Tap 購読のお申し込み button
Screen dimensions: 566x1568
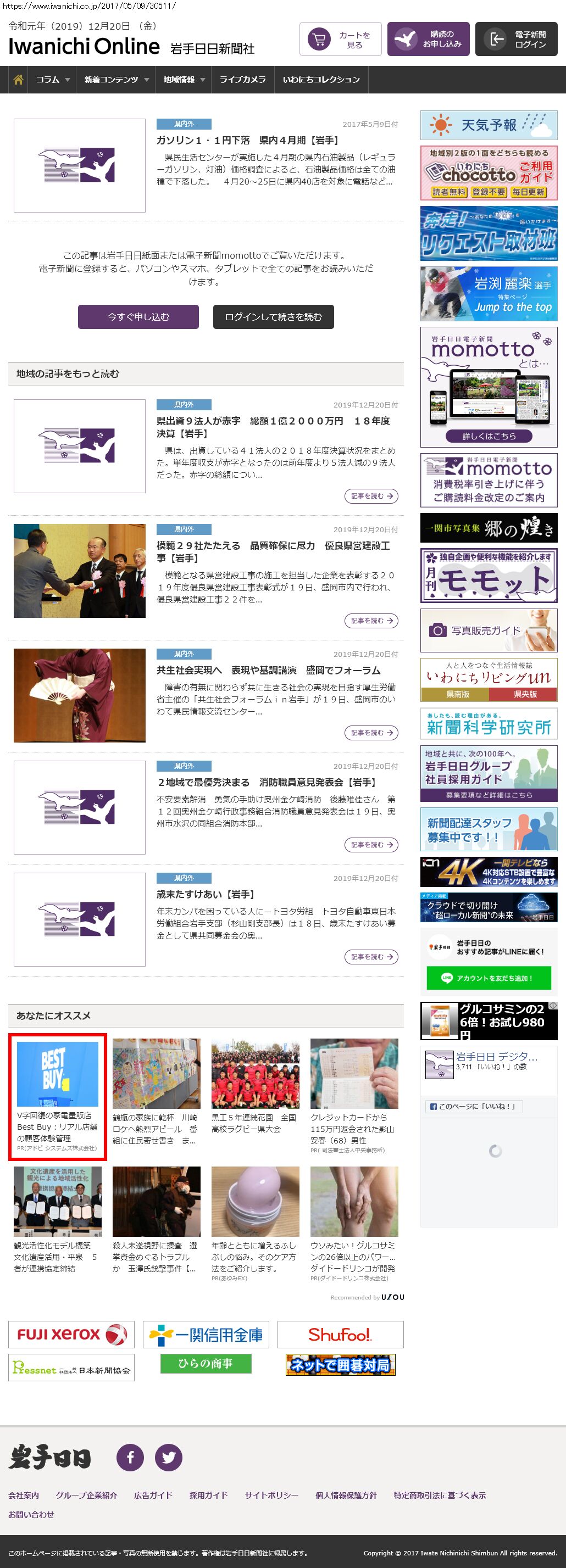click(428, 40)
